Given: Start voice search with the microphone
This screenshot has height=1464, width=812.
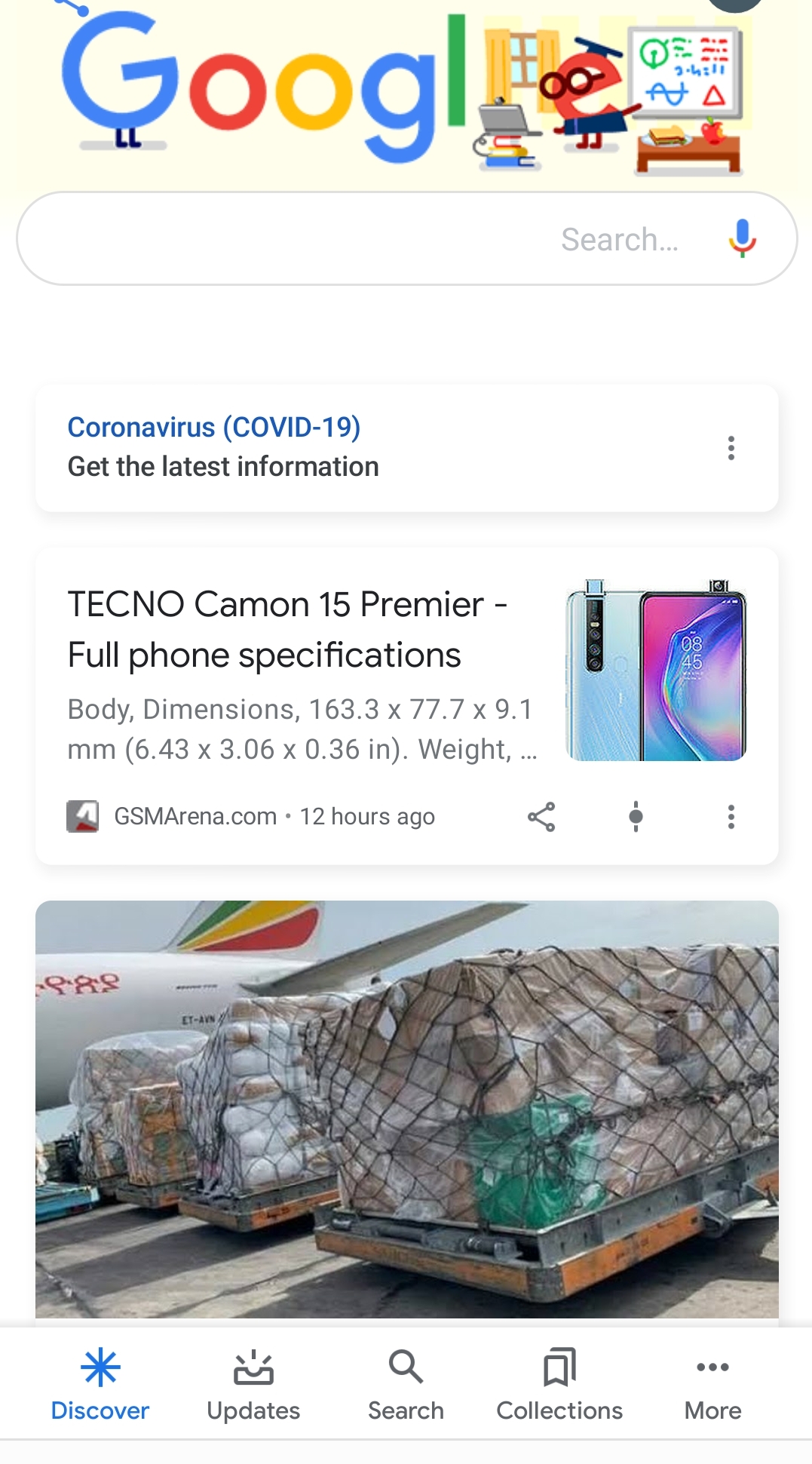Looking at the screenshot, I should [742, 239].
